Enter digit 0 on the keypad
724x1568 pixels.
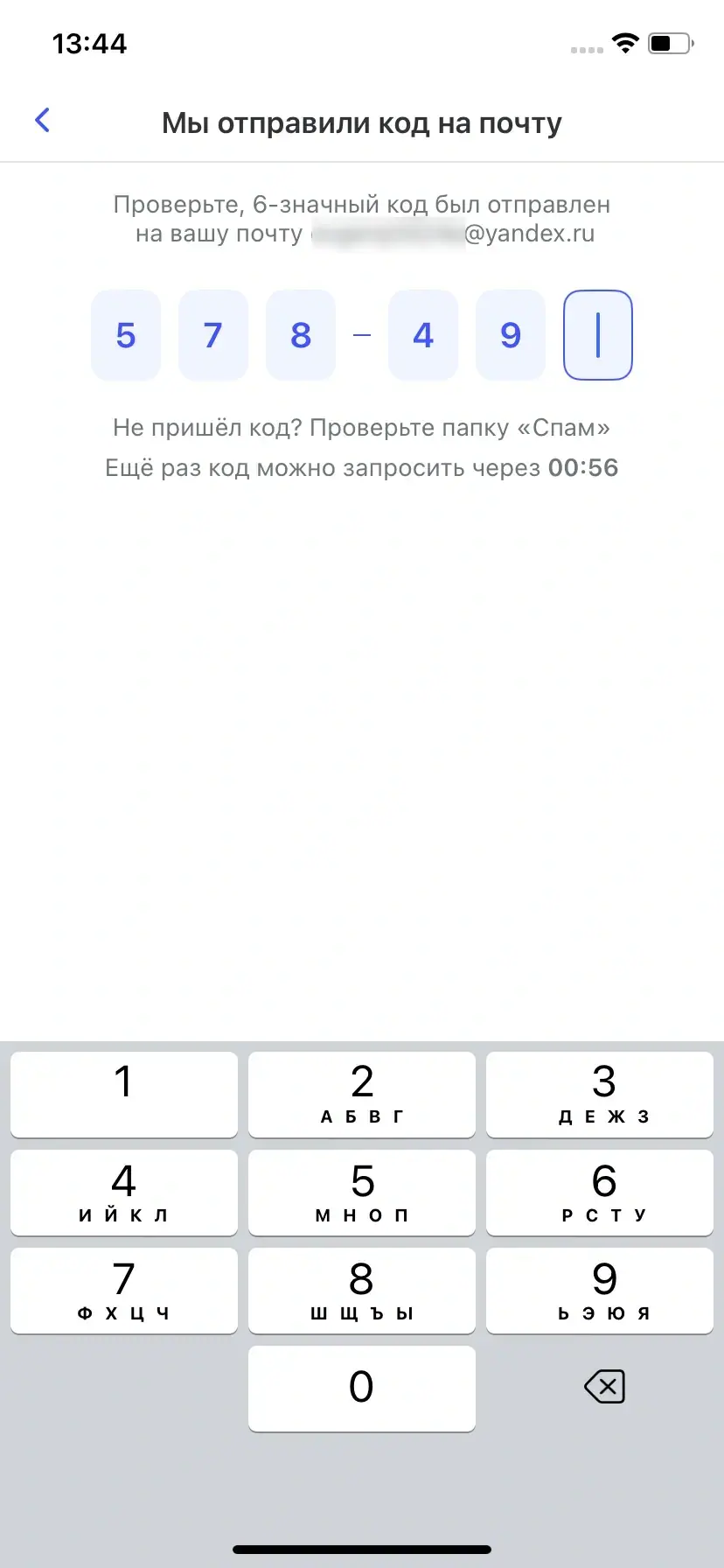[x=362, y=1388]
